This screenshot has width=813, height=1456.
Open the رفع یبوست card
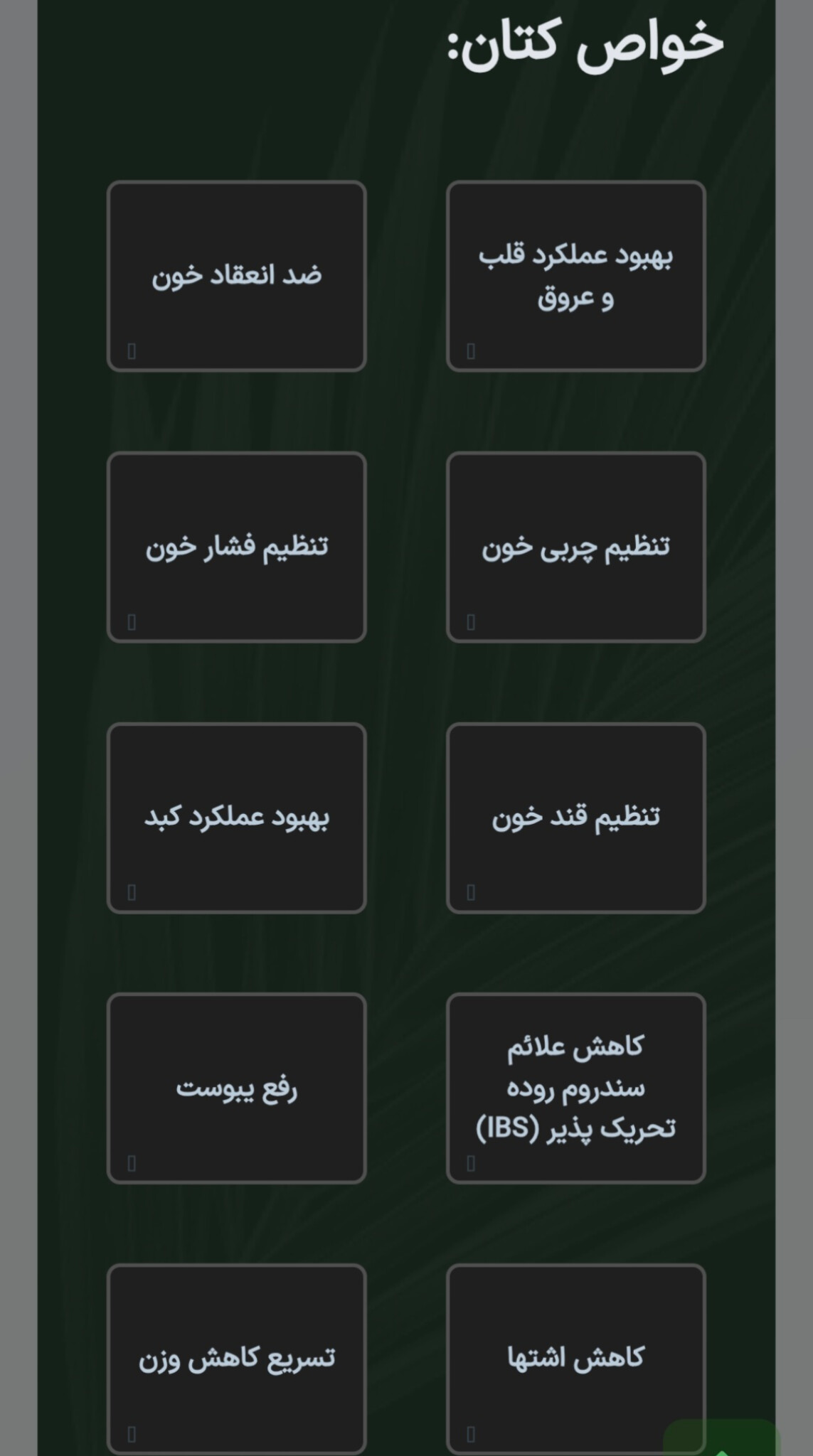pos(236,1088)
